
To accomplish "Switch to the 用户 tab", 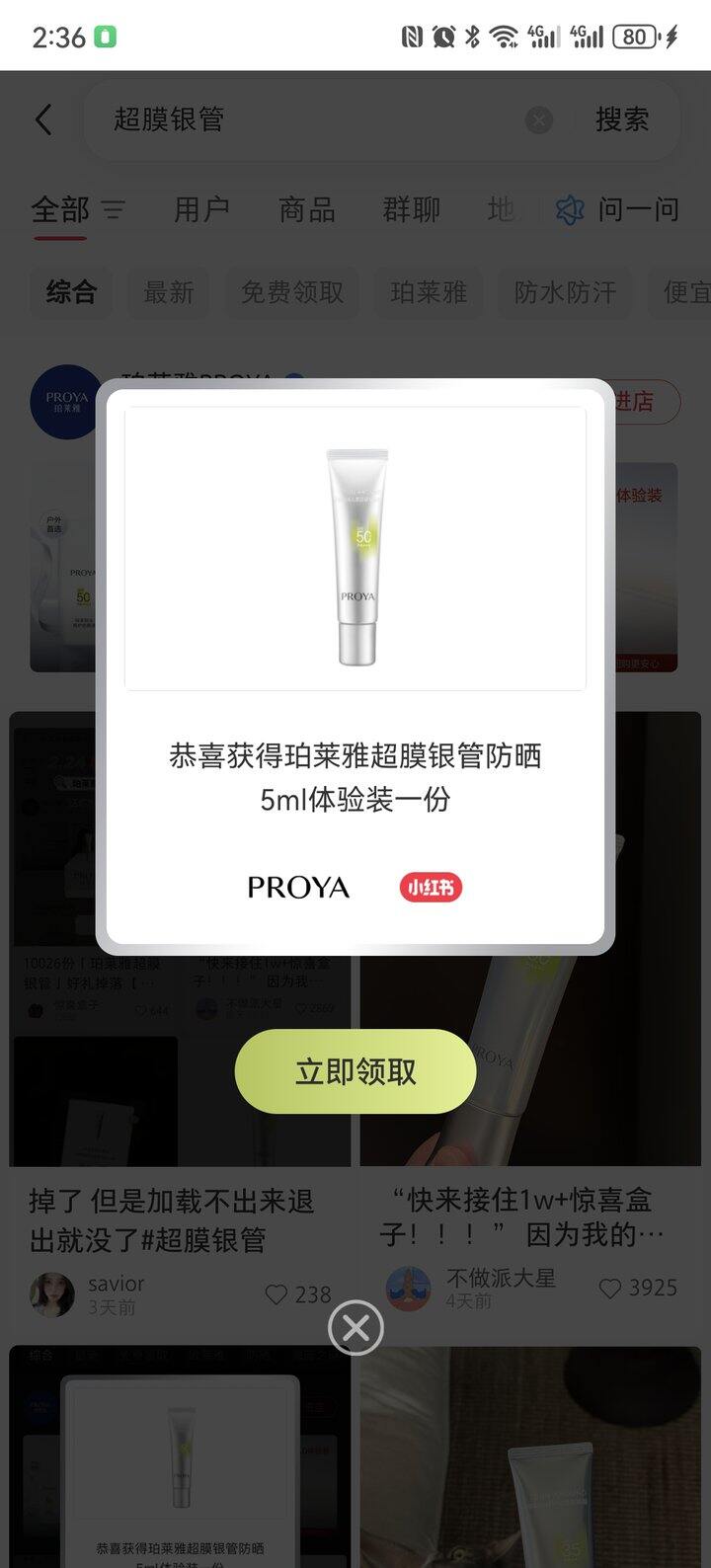I will click(203, 209).
